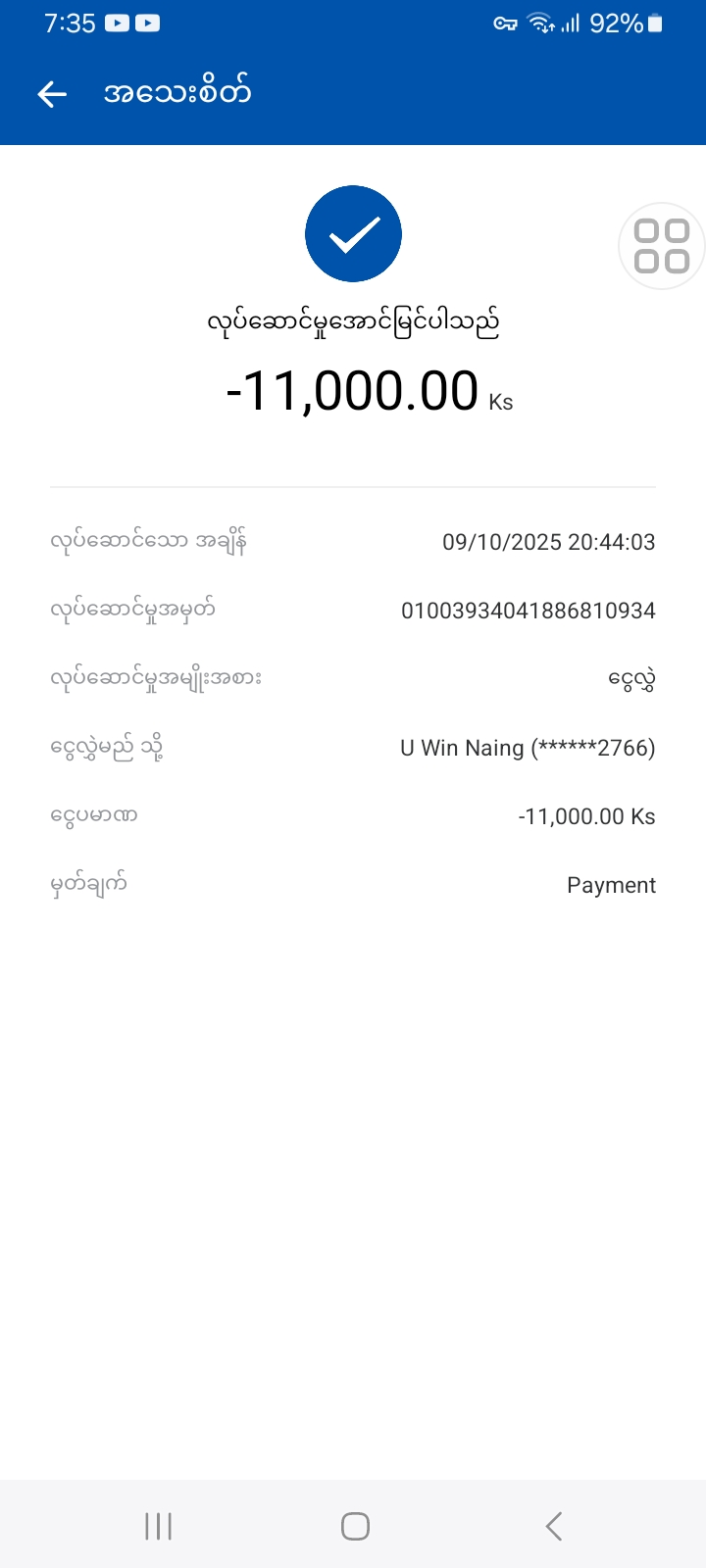
Task: Open the system recent apps button
Action: (158, 1526)
